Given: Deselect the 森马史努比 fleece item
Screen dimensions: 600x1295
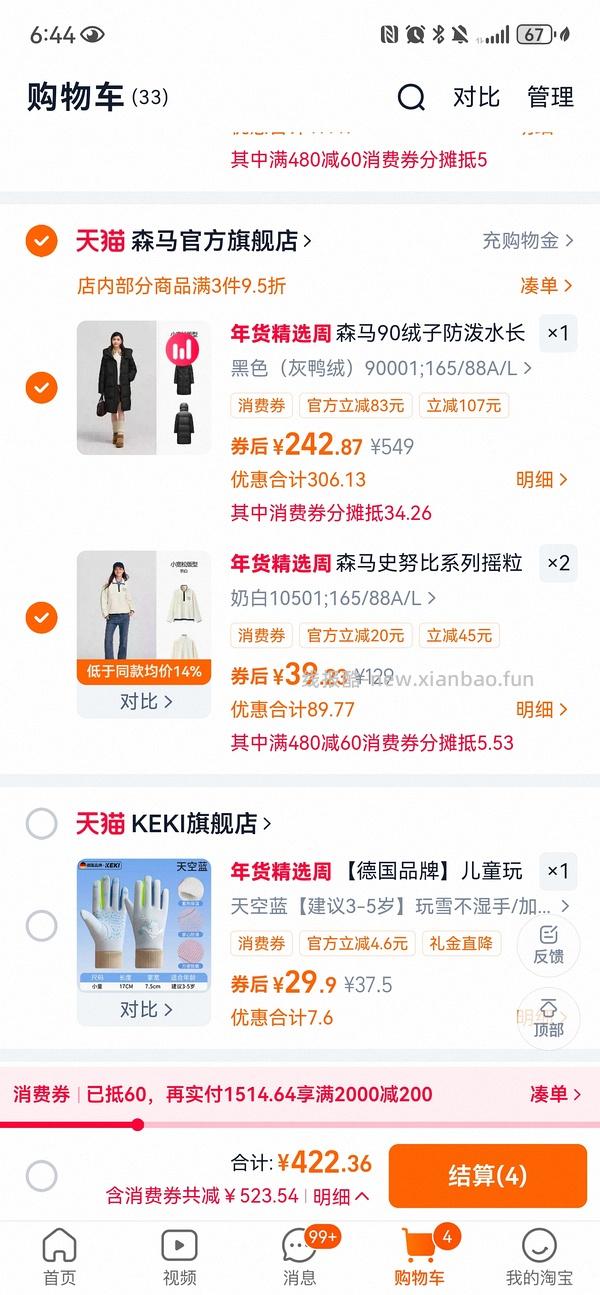Looking at the screenshot, I should [x=41, y=617].
